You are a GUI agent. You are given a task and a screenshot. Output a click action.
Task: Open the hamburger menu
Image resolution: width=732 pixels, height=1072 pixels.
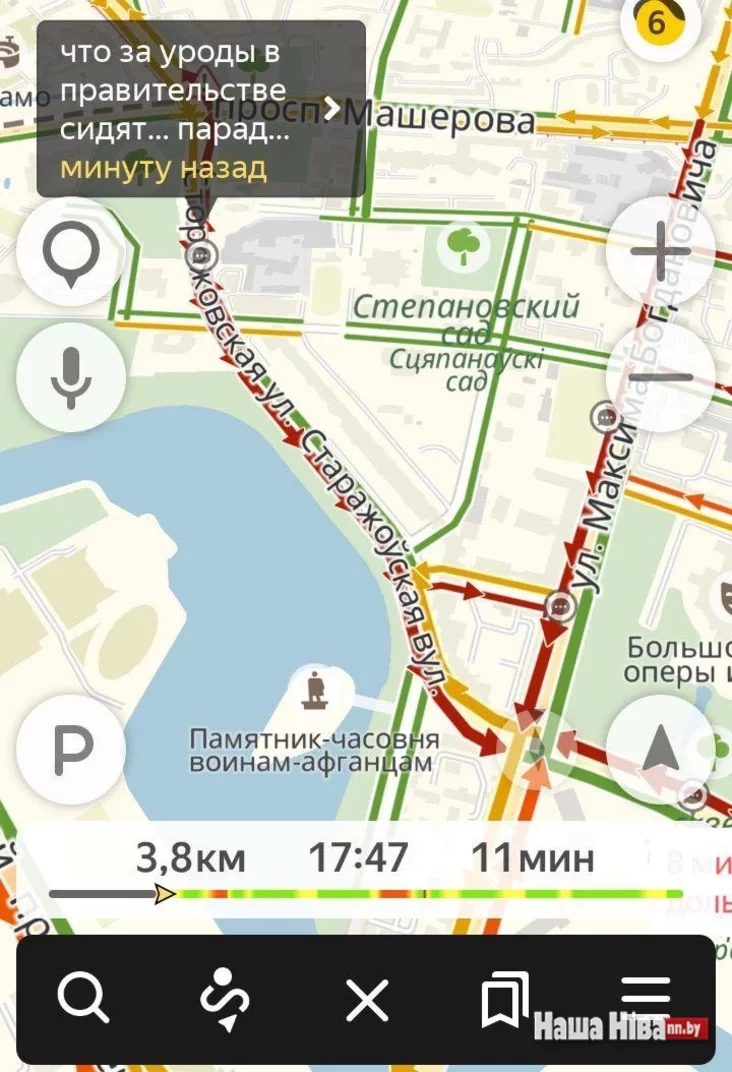tap(645, 992)
